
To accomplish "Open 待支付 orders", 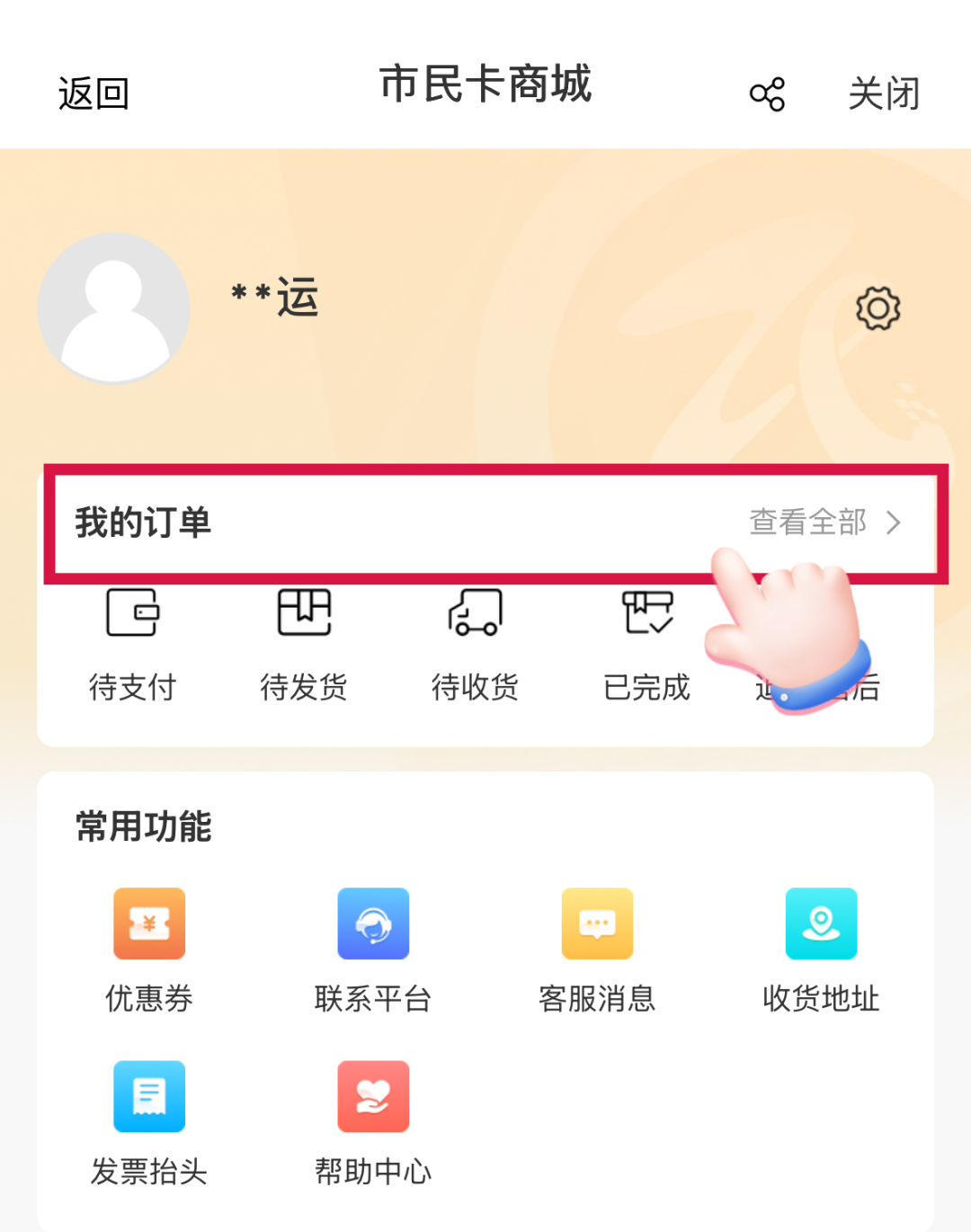I will 132,644.
